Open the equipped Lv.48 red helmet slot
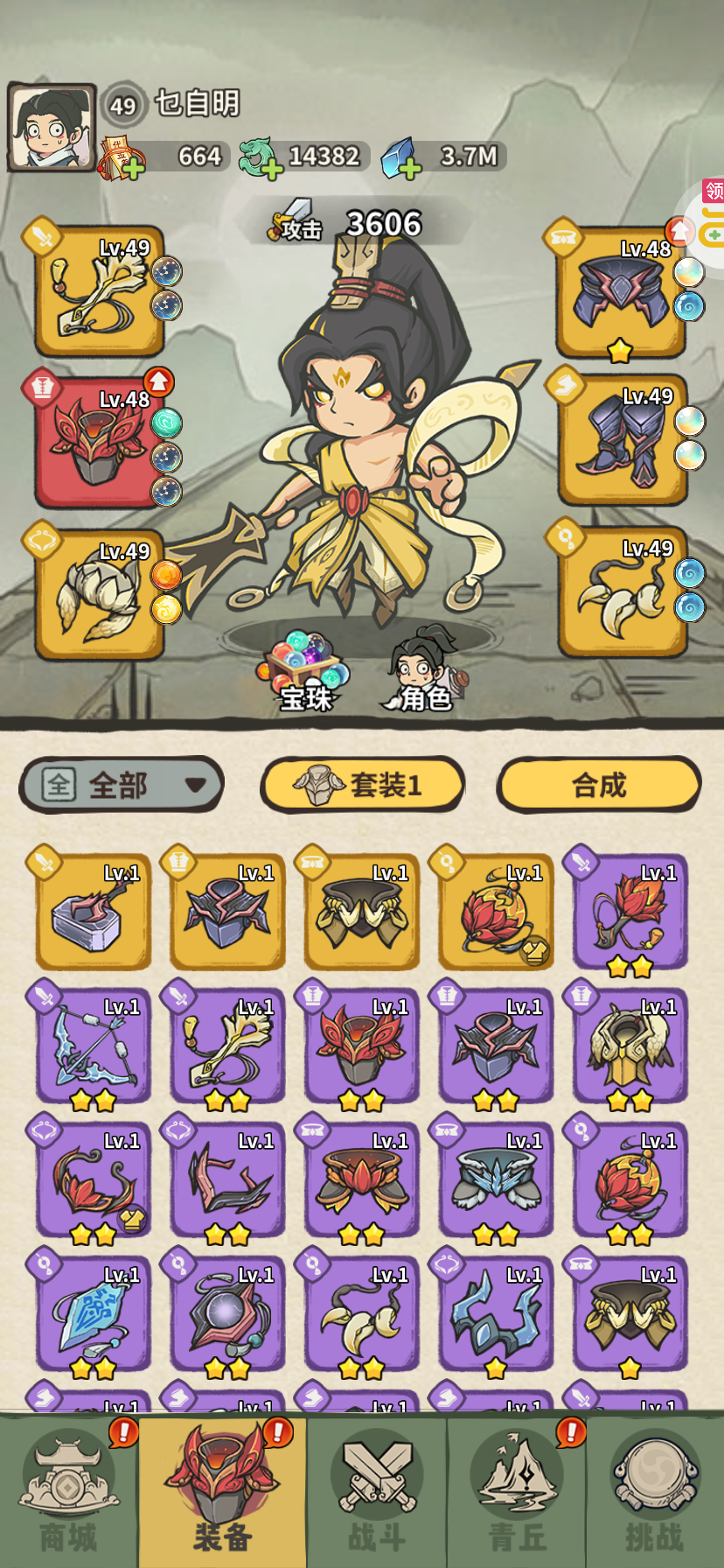The height and width of the screenshot is (1568, 724). click(99, 444)
